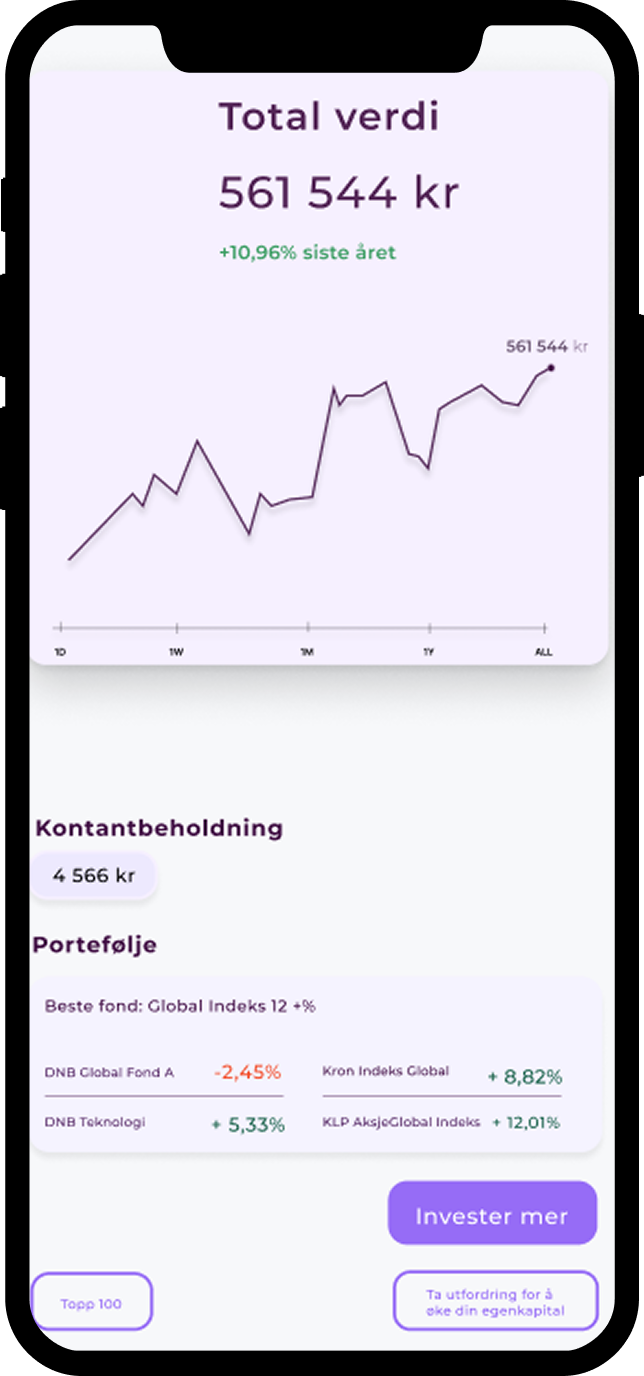Viewport: 644px width, 1376px height.
Task: Choose the 1Y time range
Action: tap(429, 651)
